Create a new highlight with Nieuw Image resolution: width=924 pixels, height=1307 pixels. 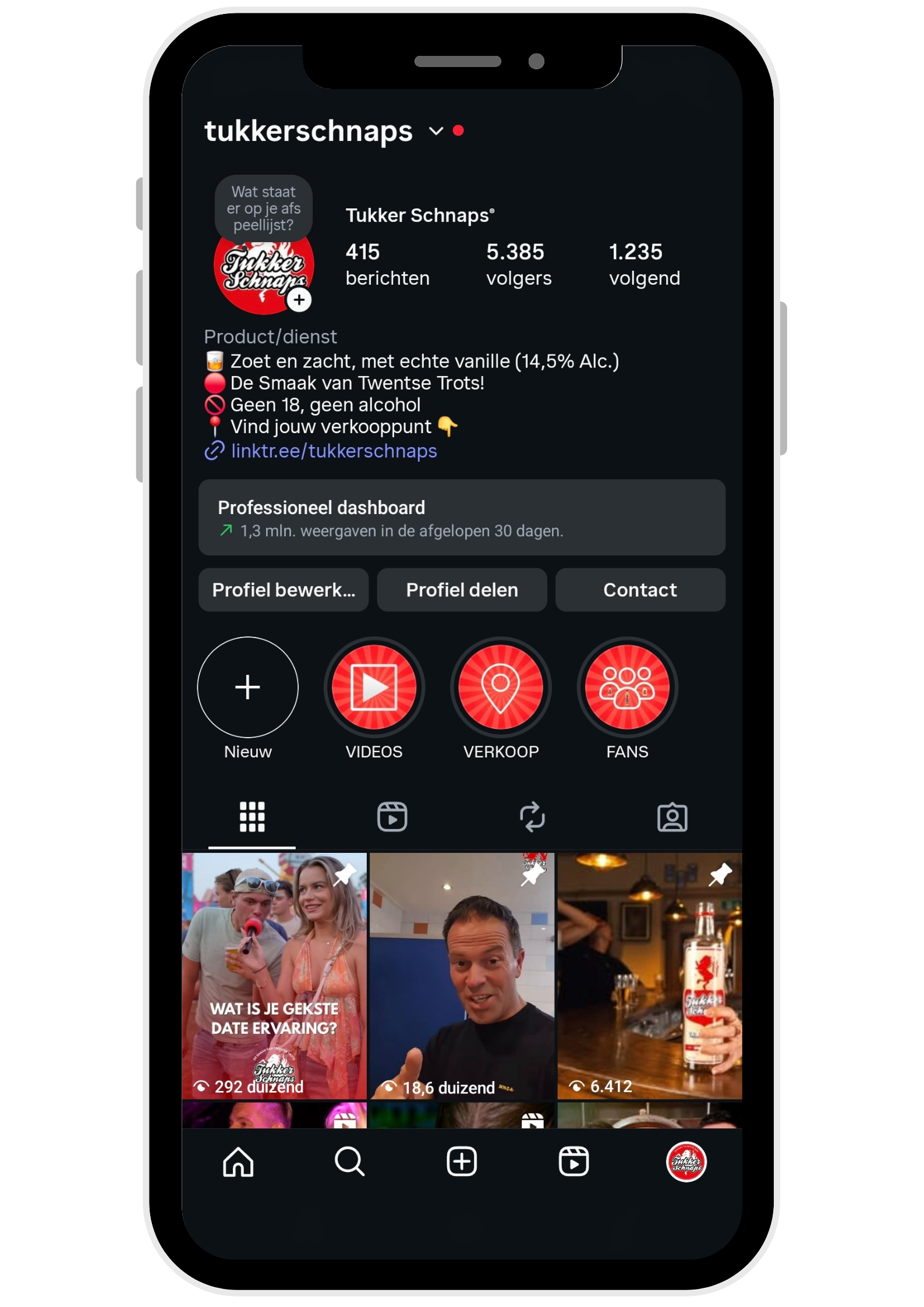[x=248, y=688]
